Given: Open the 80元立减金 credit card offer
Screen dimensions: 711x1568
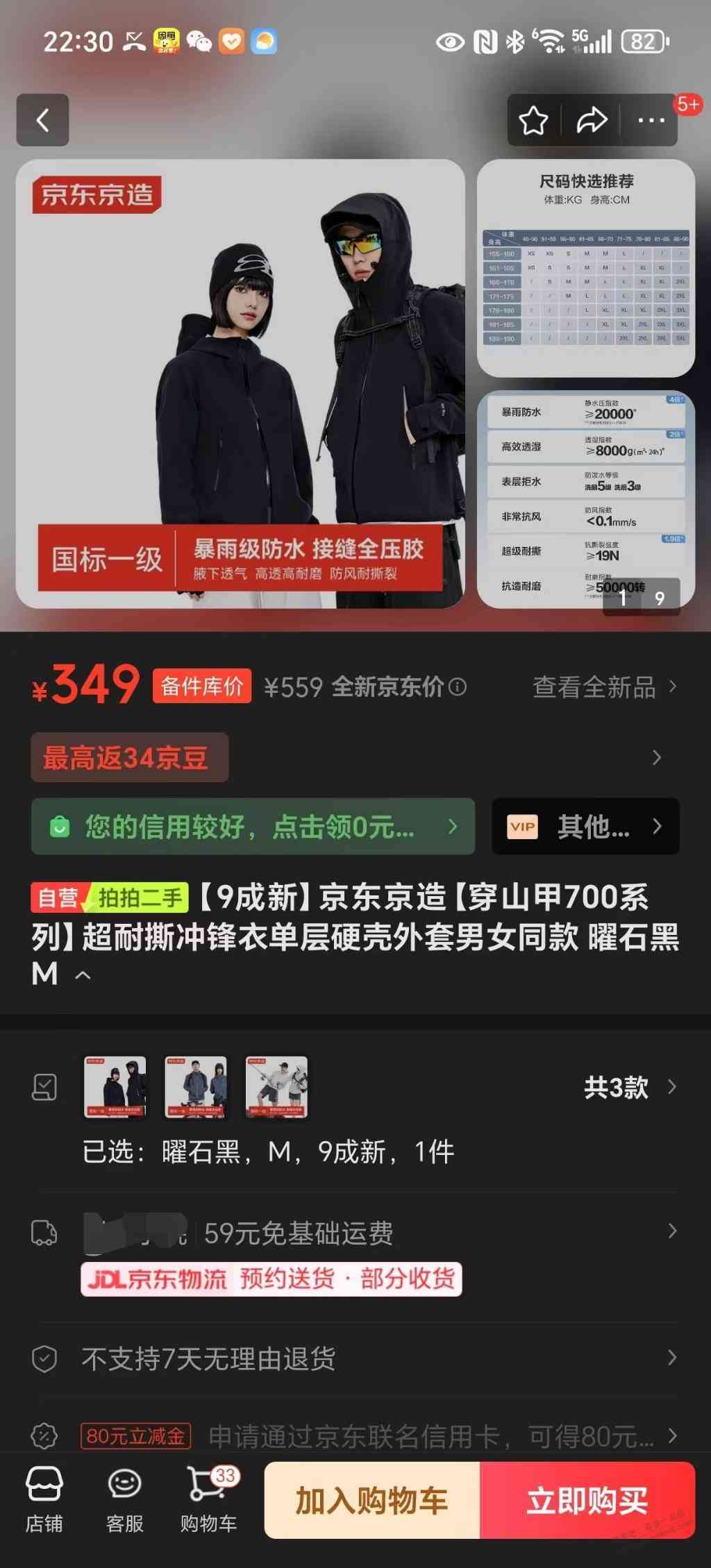Looking at the screenshot, I should pyautogui.click(x=375, y=1435).
